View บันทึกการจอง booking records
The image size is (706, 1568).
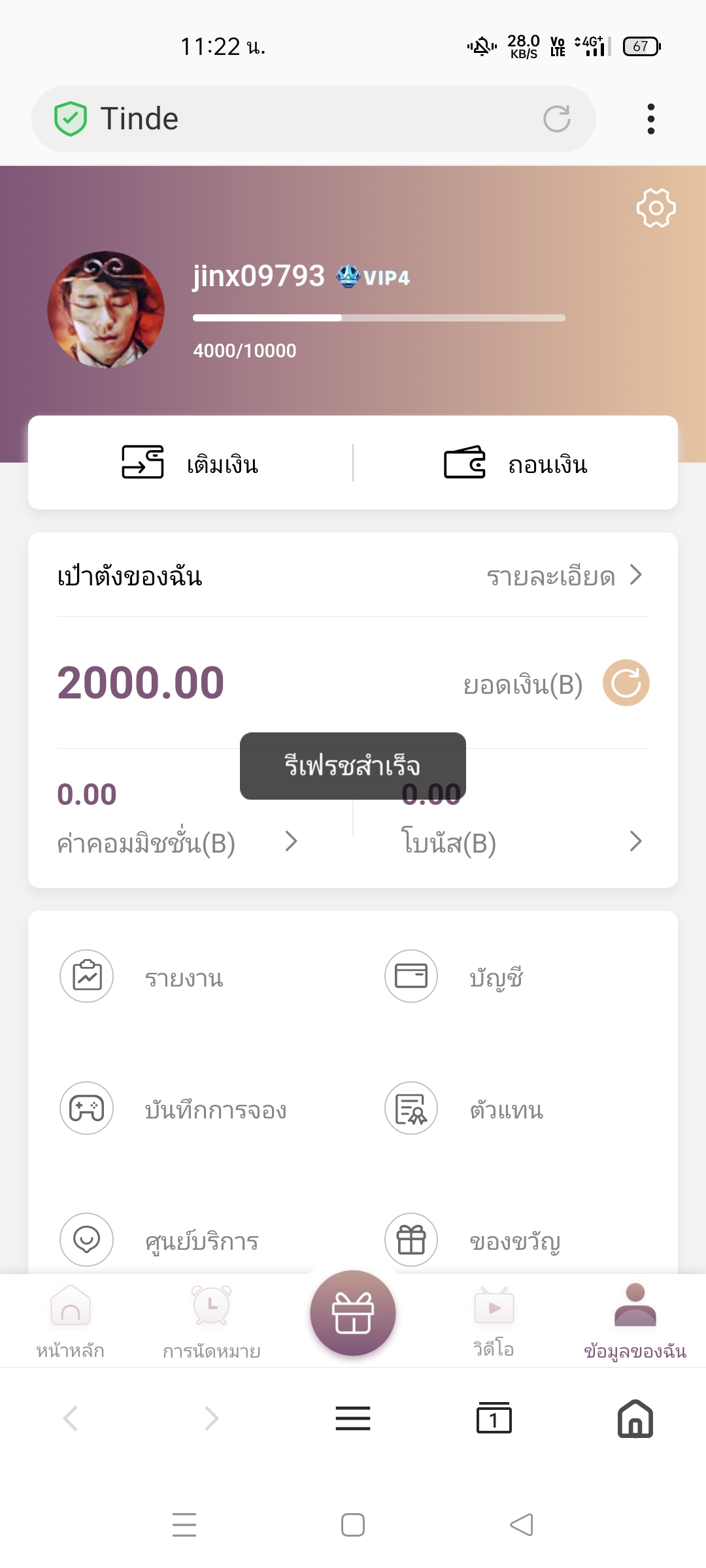click(x=174, y=1109)
